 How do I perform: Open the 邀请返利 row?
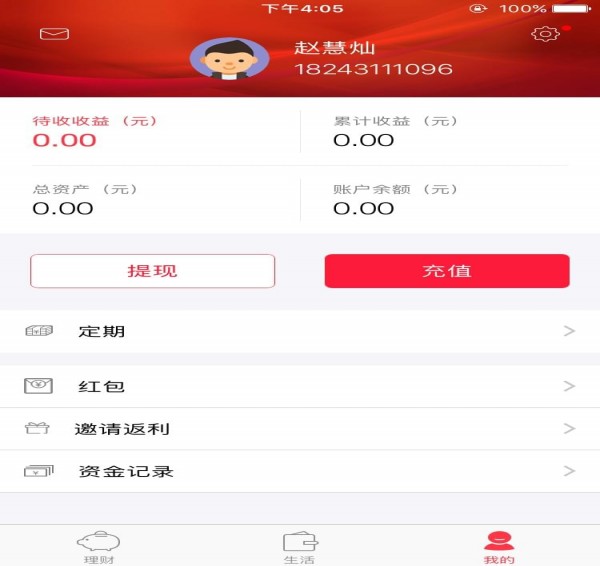[300, 429]
